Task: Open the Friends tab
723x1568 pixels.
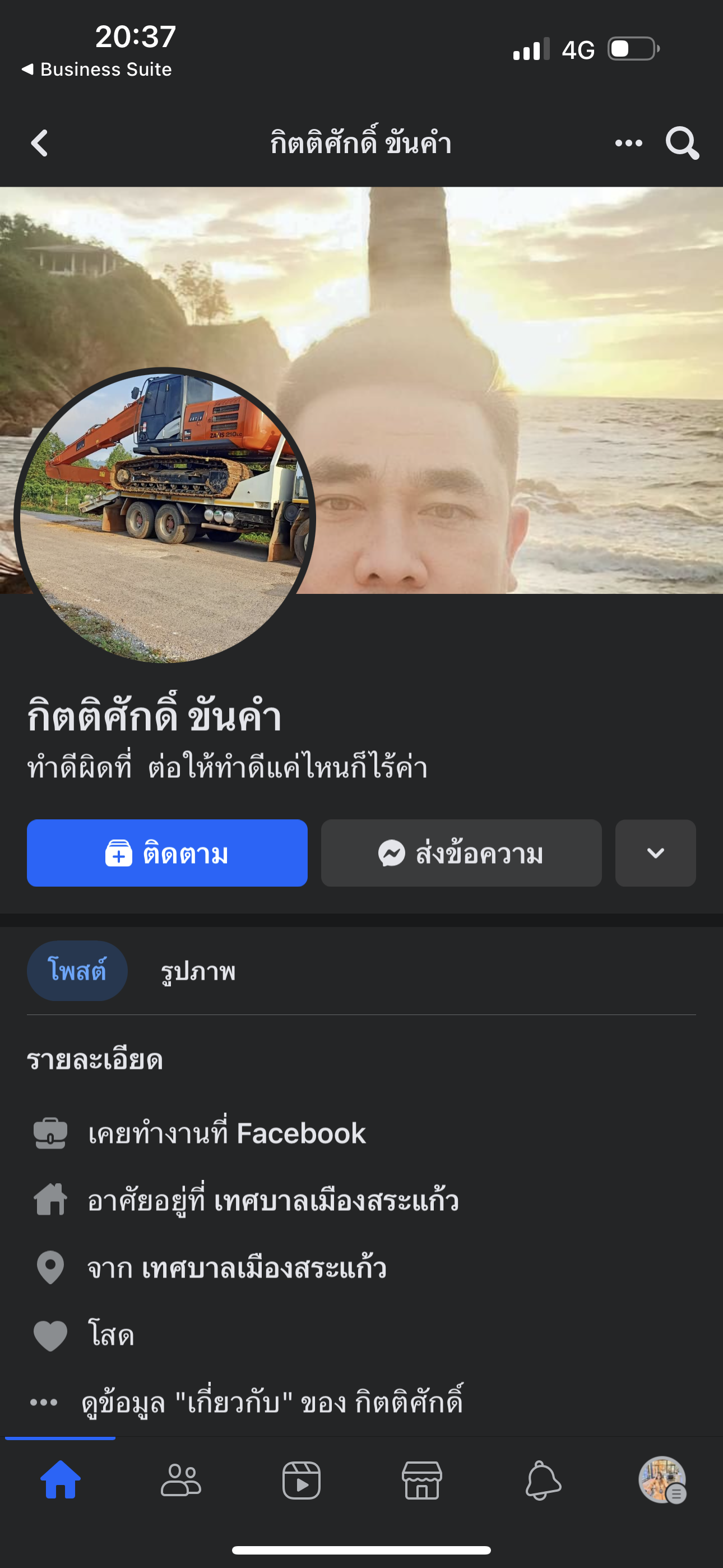Action: point(180,1480)
